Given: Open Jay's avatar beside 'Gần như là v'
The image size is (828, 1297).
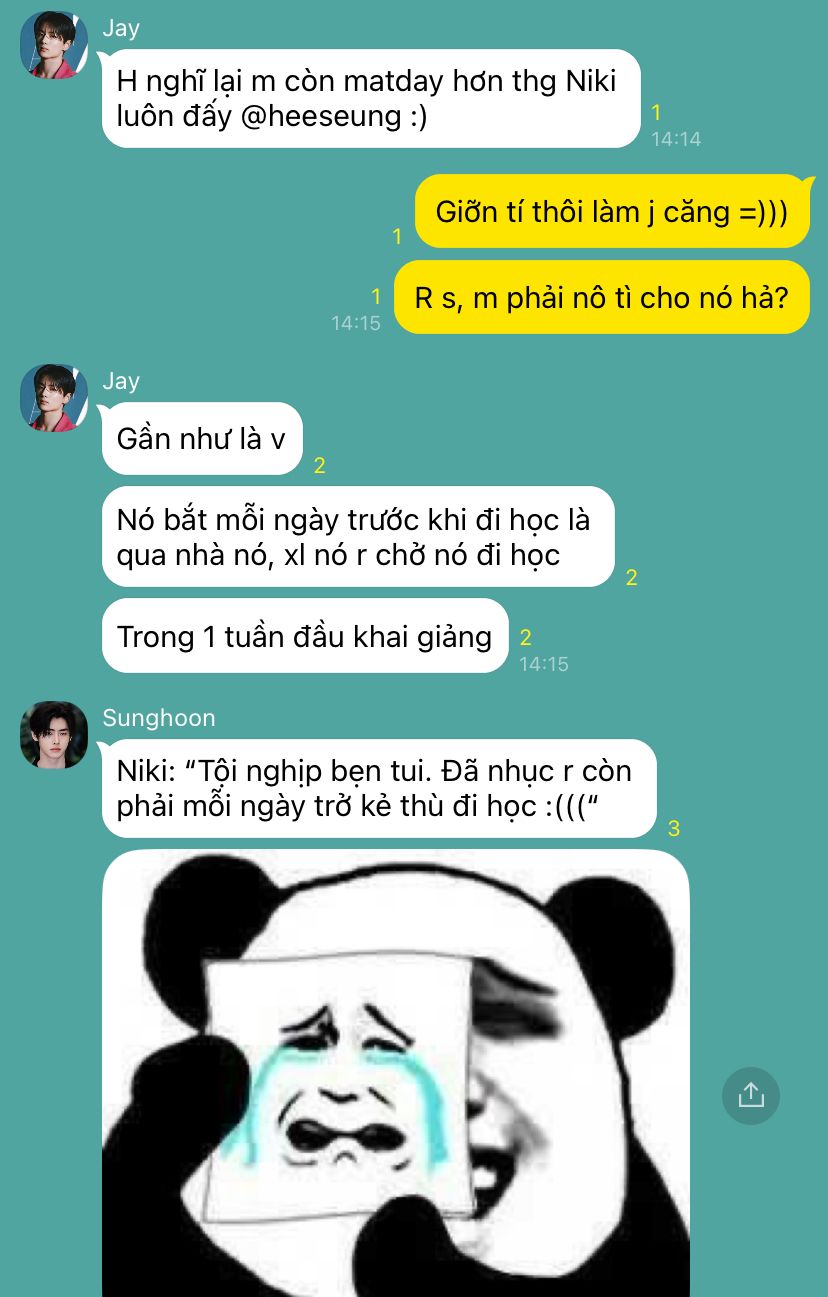Looking at the screenshot, I should pyautogui.click(x=54, y=398).
